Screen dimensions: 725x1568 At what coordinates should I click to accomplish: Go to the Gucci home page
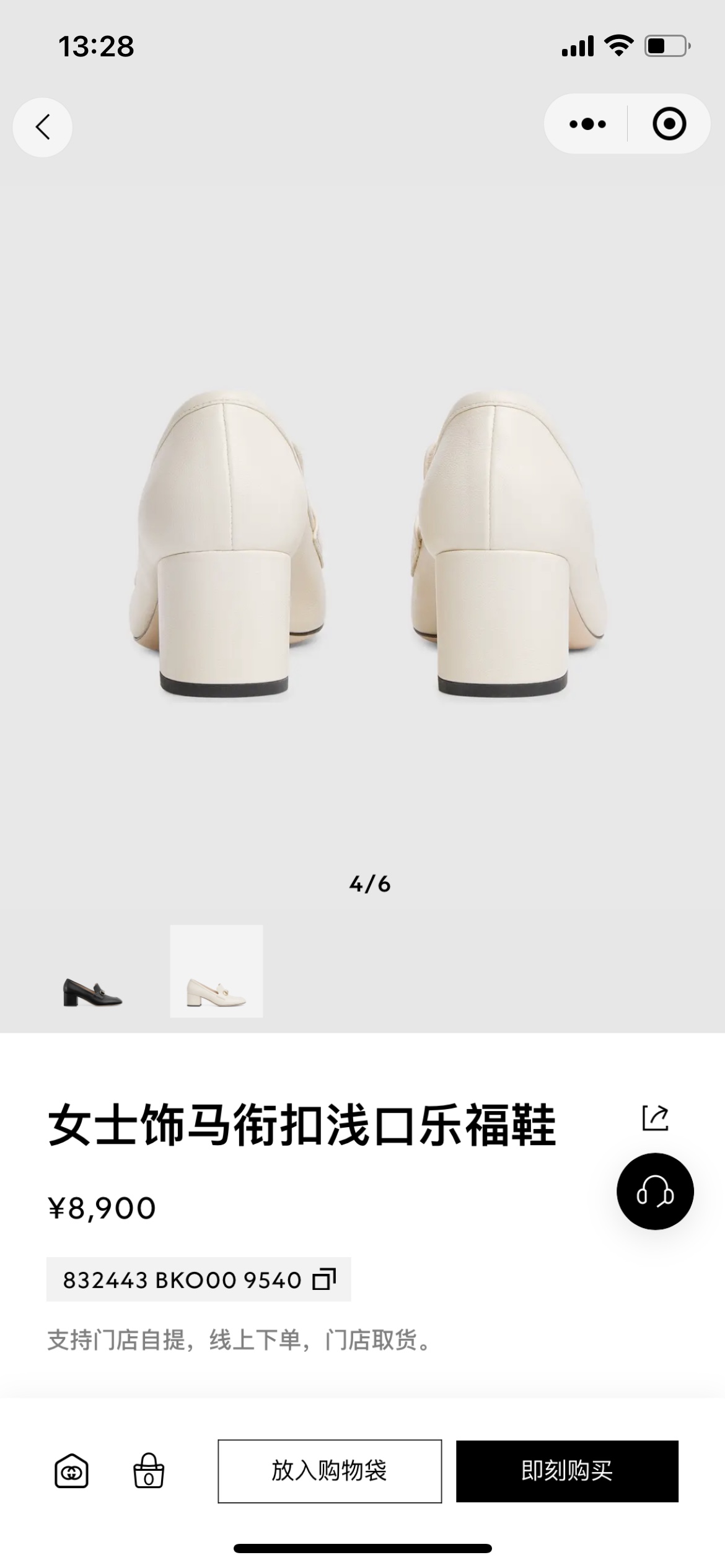(71, 1471)
